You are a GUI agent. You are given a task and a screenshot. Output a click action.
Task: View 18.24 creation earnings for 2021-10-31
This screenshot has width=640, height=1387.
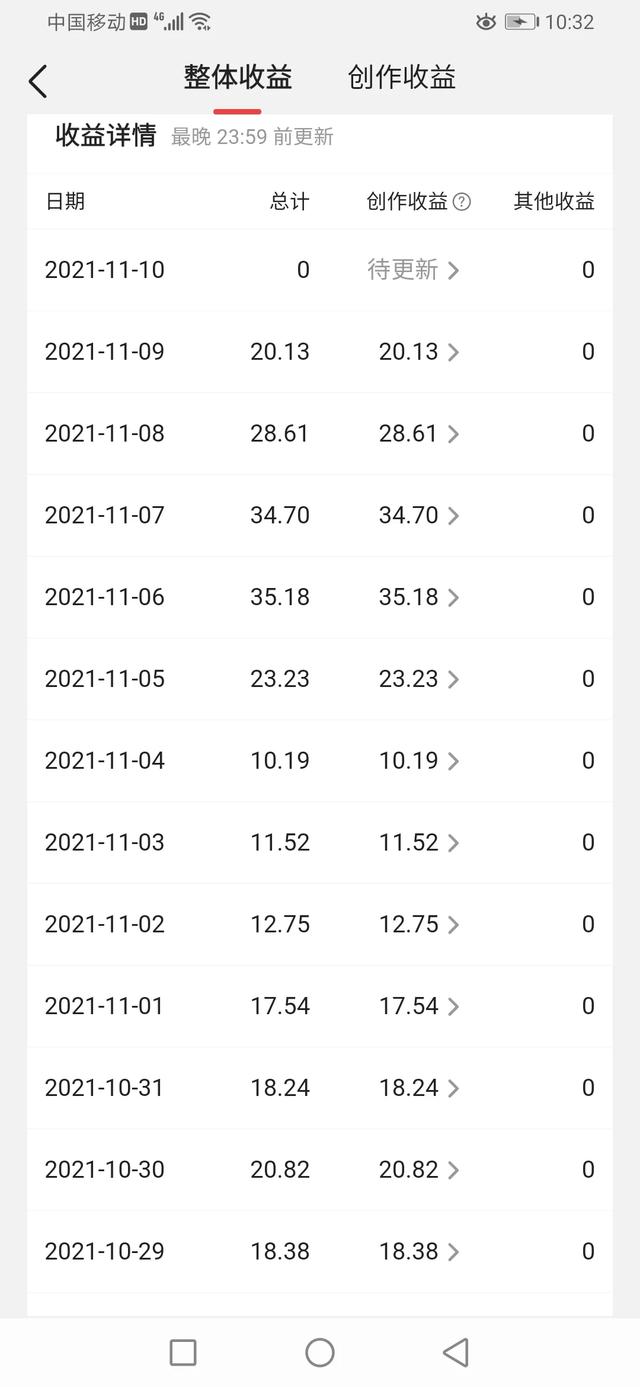[x=418, y=1088]
